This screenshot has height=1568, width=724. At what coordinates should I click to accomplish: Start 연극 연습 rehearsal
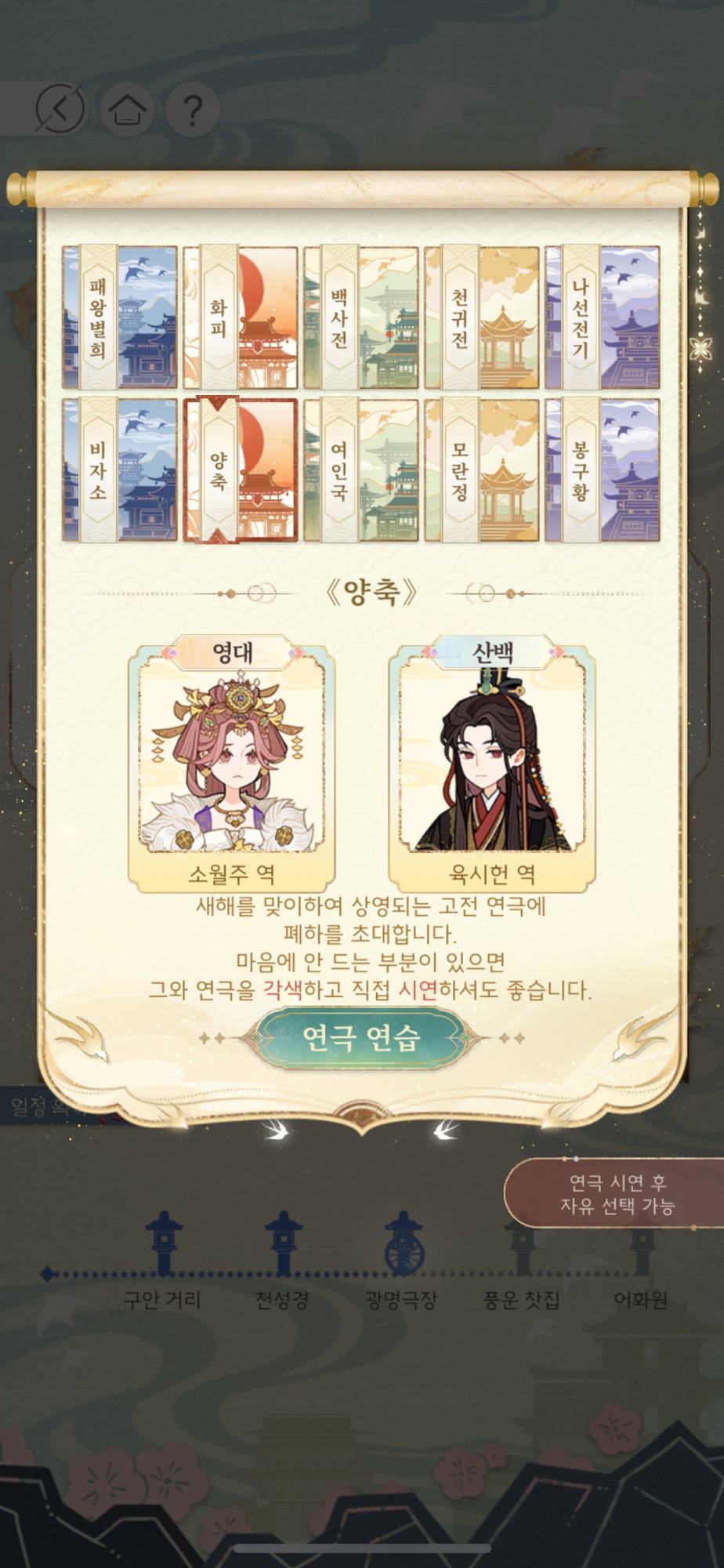tap(361, 1037)
